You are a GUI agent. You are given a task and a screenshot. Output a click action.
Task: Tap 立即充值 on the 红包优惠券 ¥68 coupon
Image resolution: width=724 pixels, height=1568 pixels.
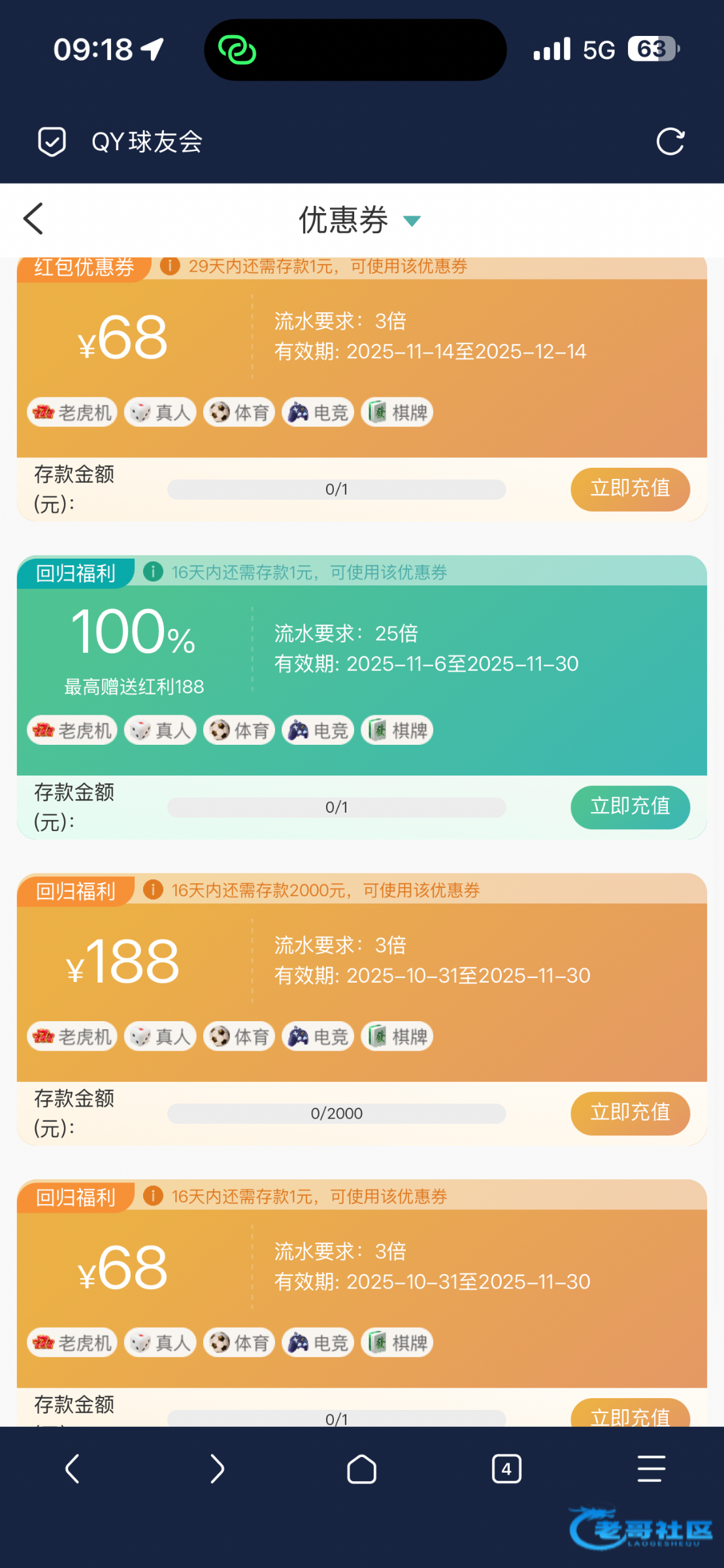point(630,489)
